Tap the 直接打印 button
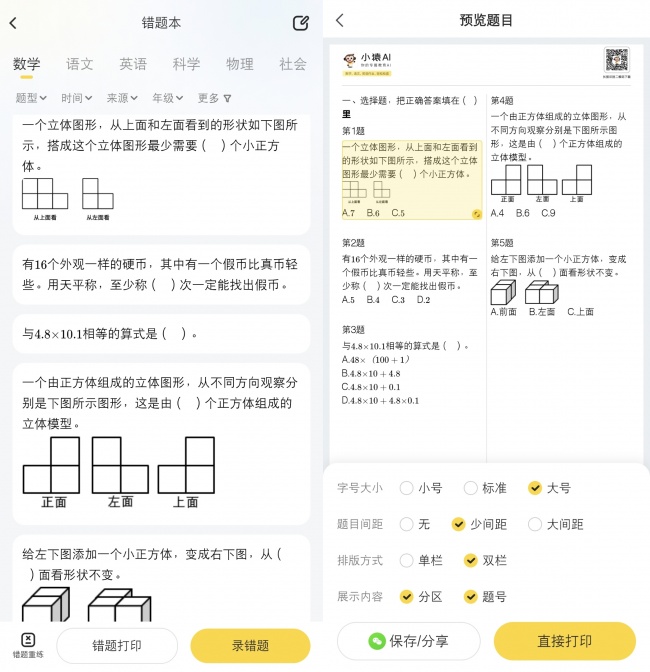Screen dimensions: 650x672 point(565,641)
